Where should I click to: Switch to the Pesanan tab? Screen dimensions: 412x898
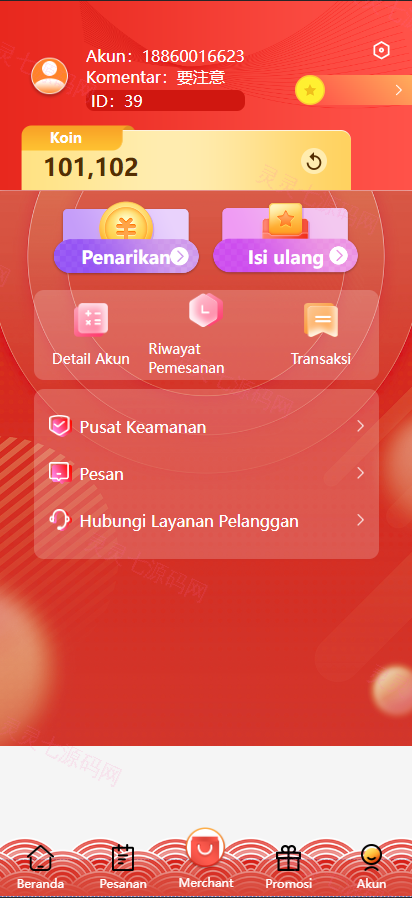[x=123, y=867]
